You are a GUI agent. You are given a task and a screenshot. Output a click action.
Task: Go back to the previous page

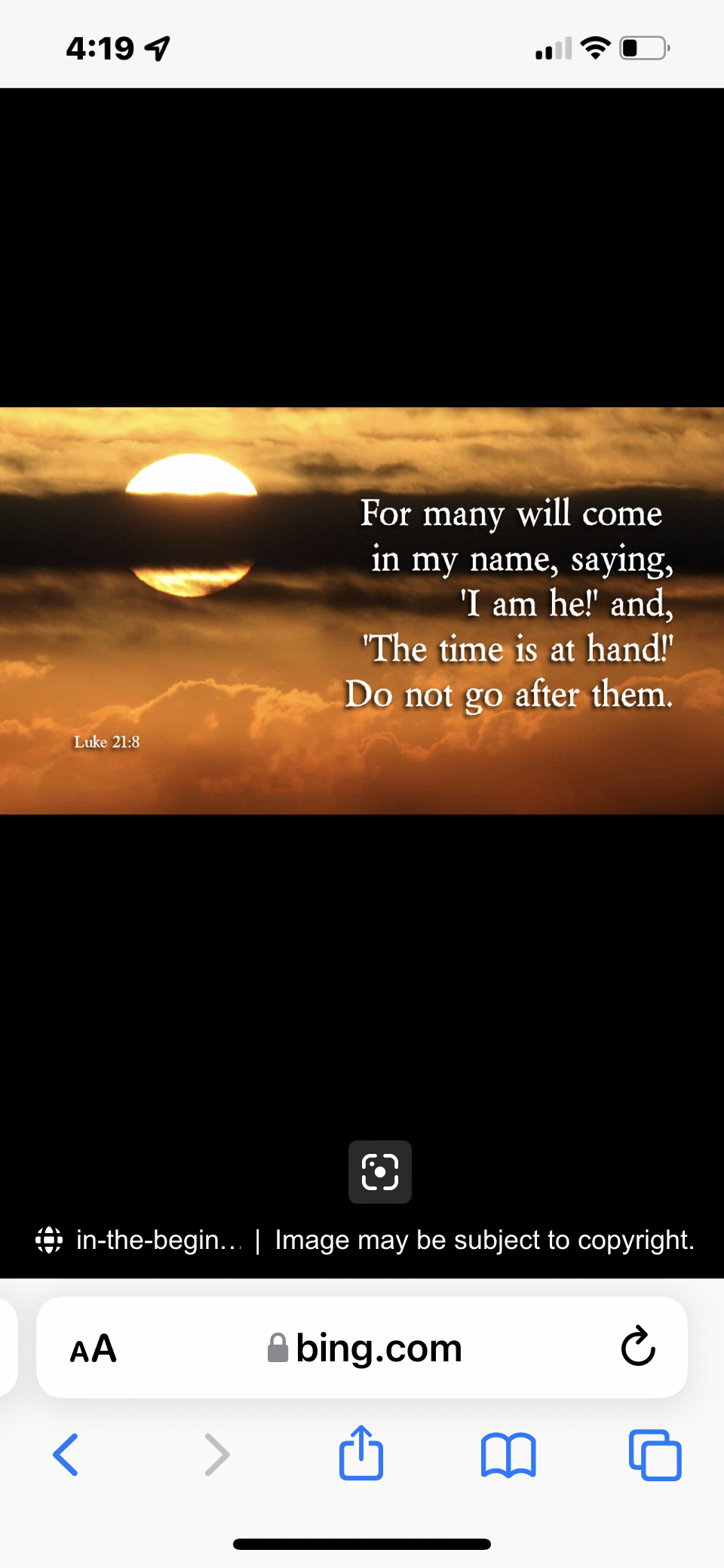pos(66,1454)
